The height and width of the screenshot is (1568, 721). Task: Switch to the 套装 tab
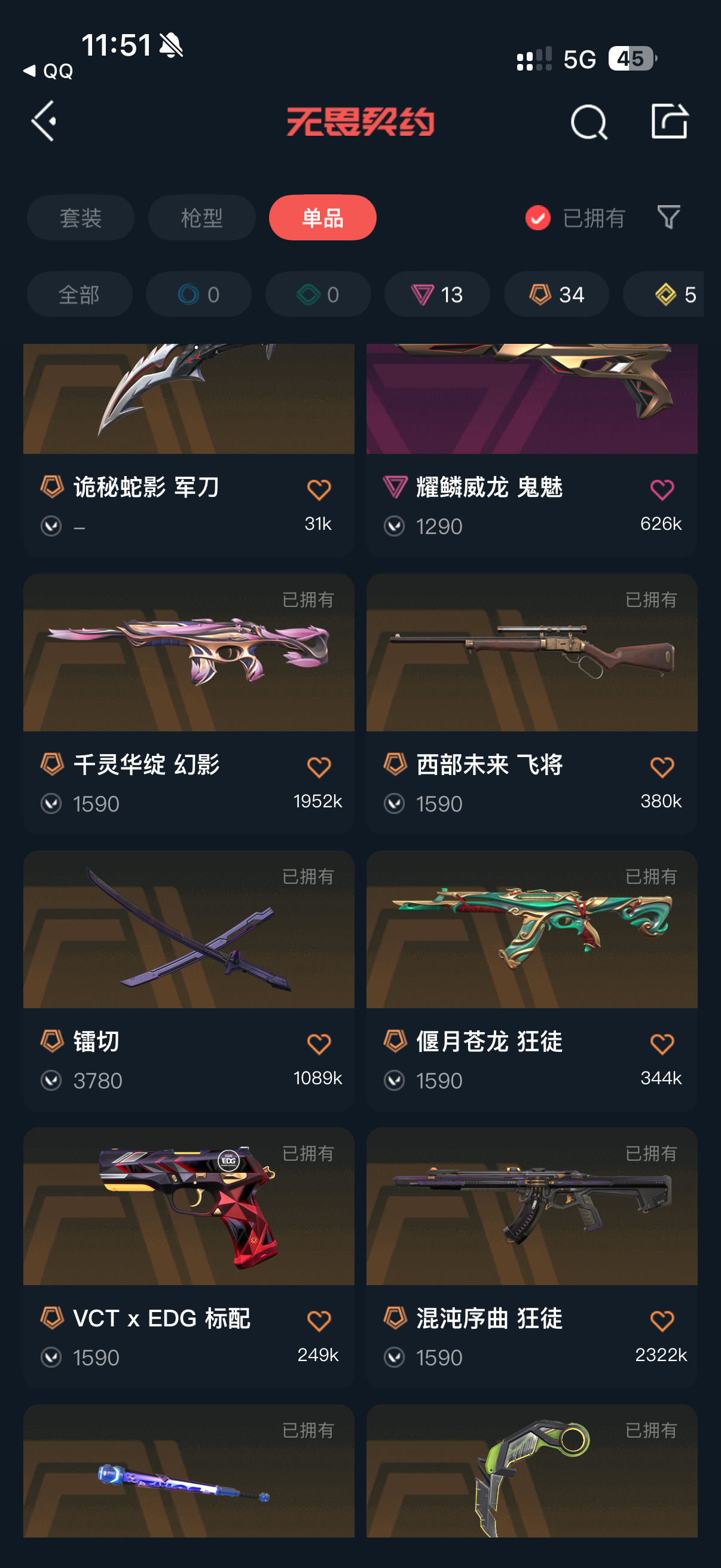pos(80,217)
